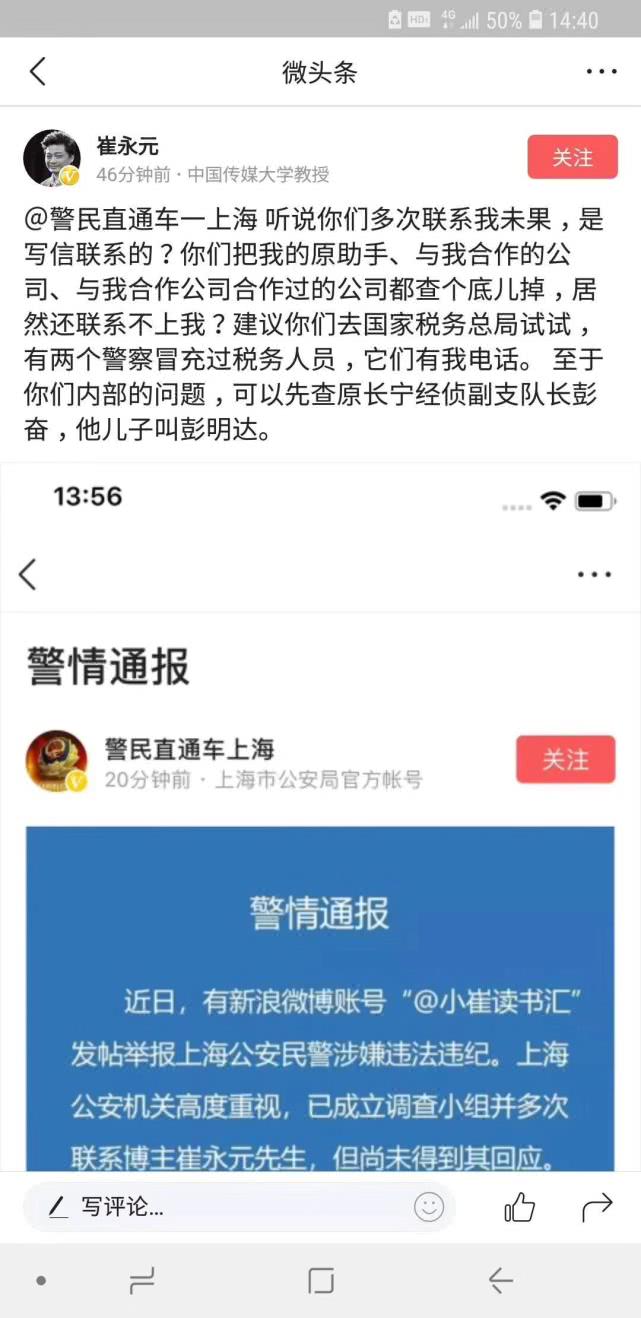
Task: Follow 崔永元 with the 关注 button
Action: tap(572, 157)
